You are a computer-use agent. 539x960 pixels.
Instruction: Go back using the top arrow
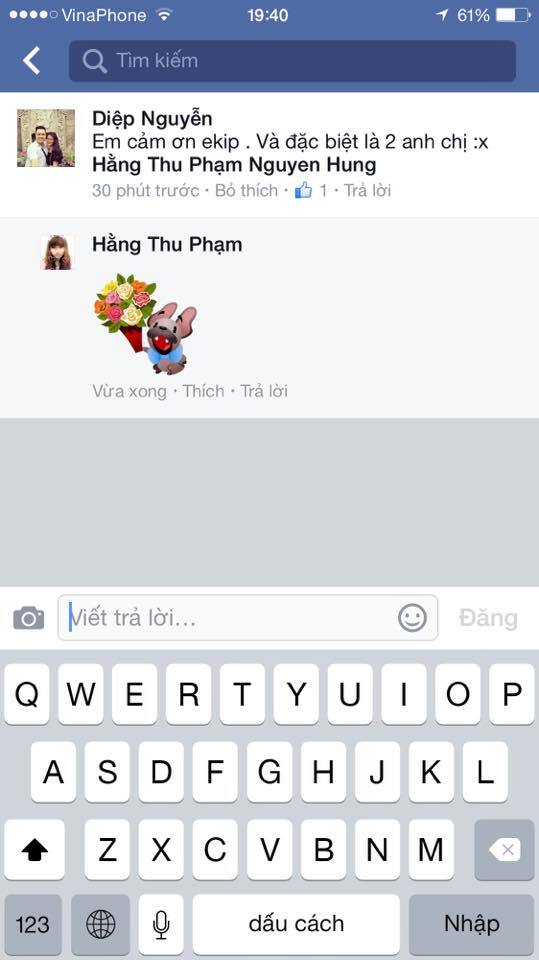[32, 61]
